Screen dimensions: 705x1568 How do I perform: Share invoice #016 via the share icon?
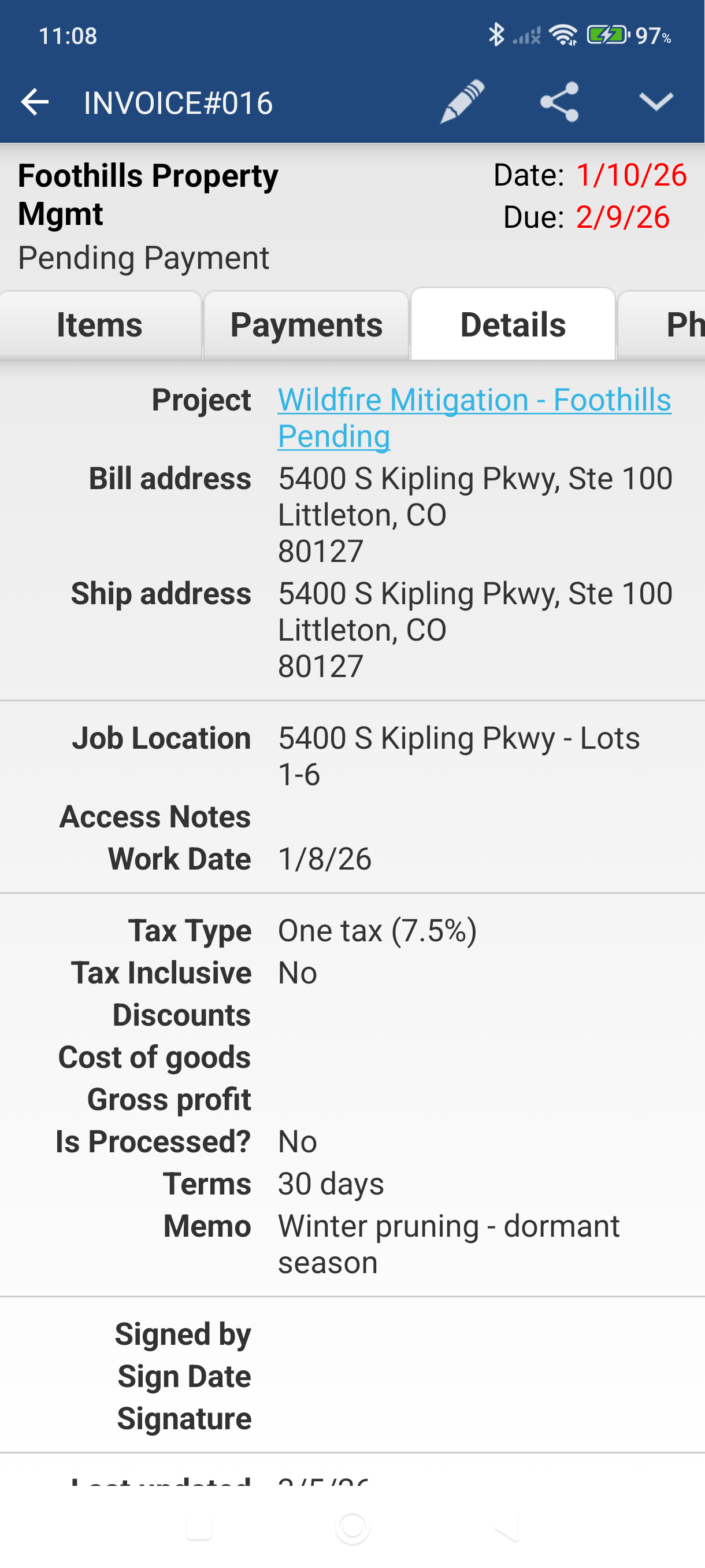(560, 102)
